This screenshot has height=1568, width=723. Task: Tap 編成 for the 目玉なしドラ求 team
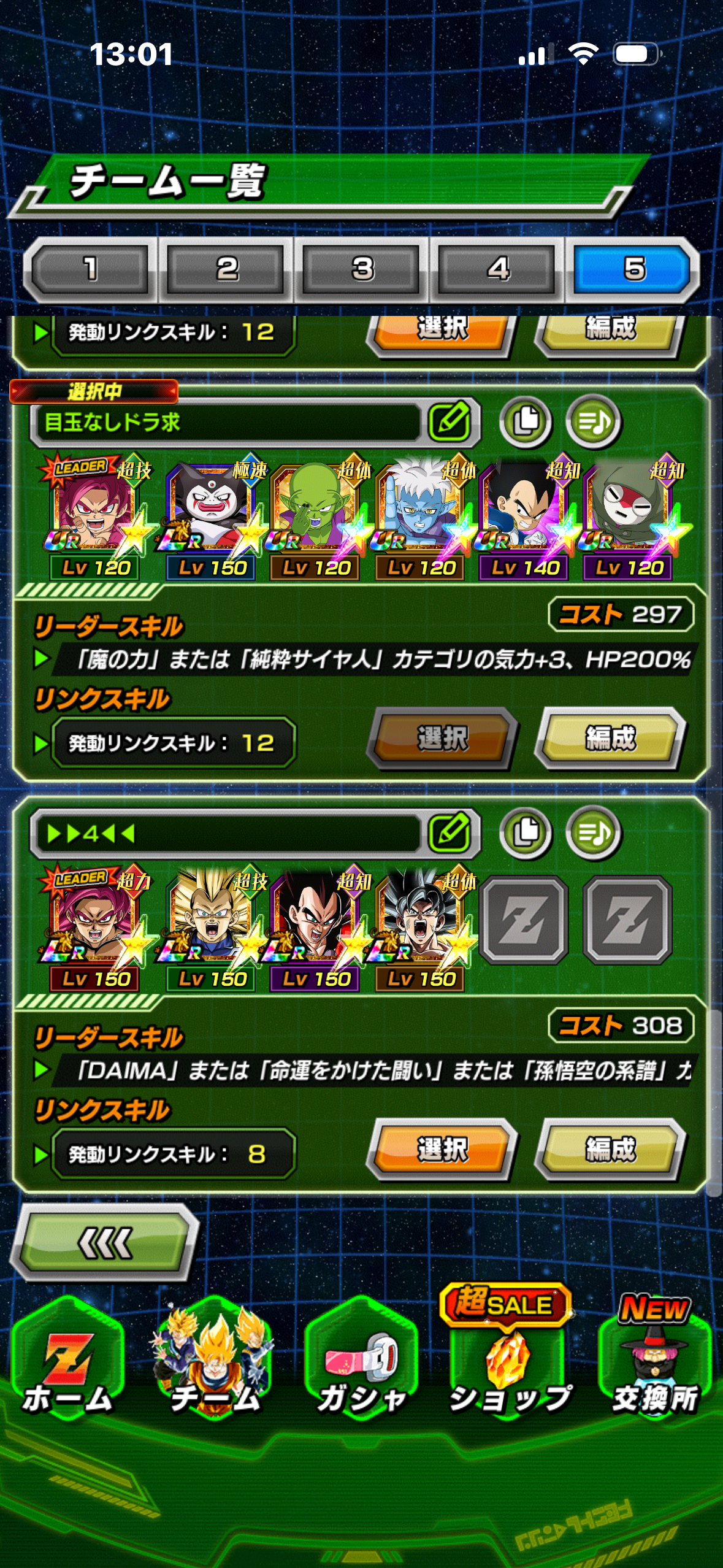point(610,738)
